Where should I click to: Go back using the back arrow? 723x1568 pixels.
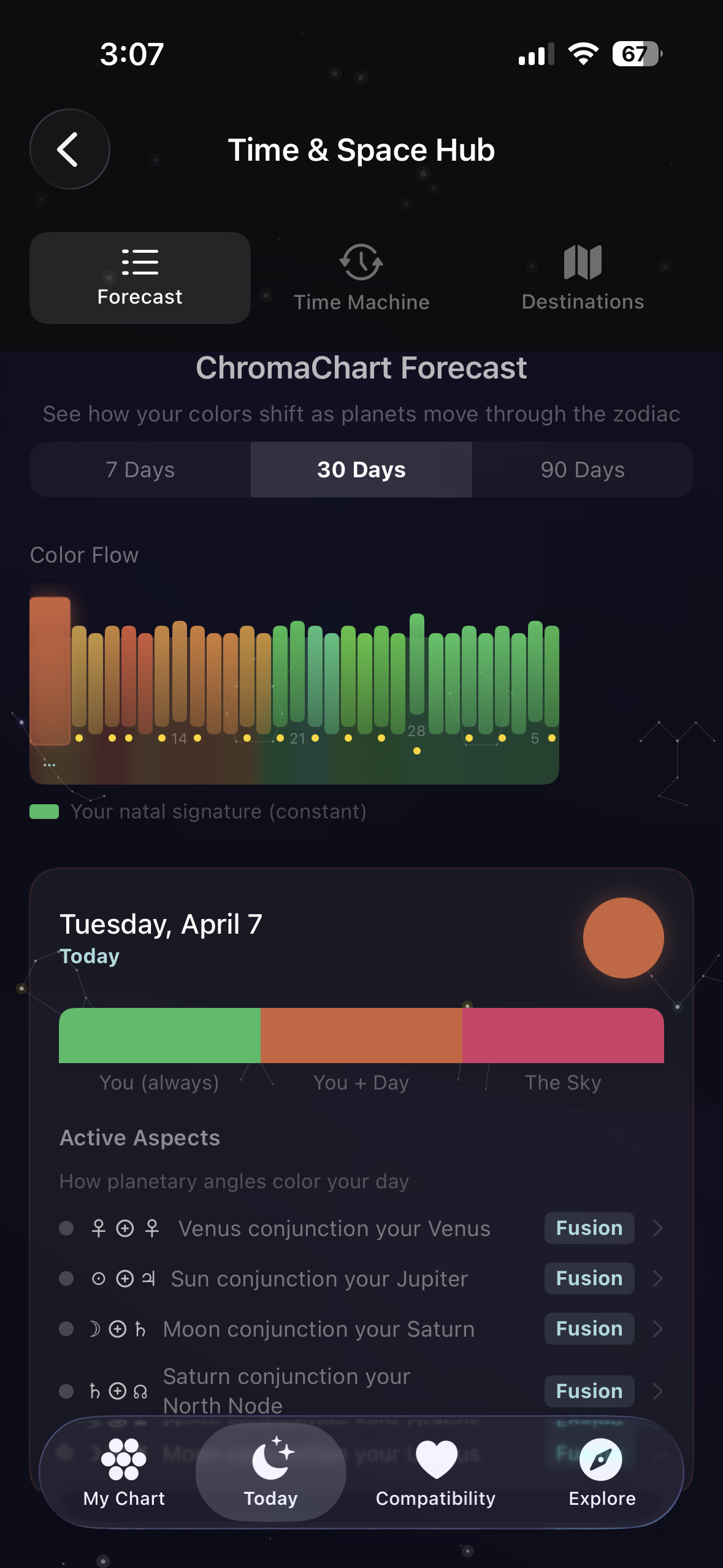click(x=69, y=149)
